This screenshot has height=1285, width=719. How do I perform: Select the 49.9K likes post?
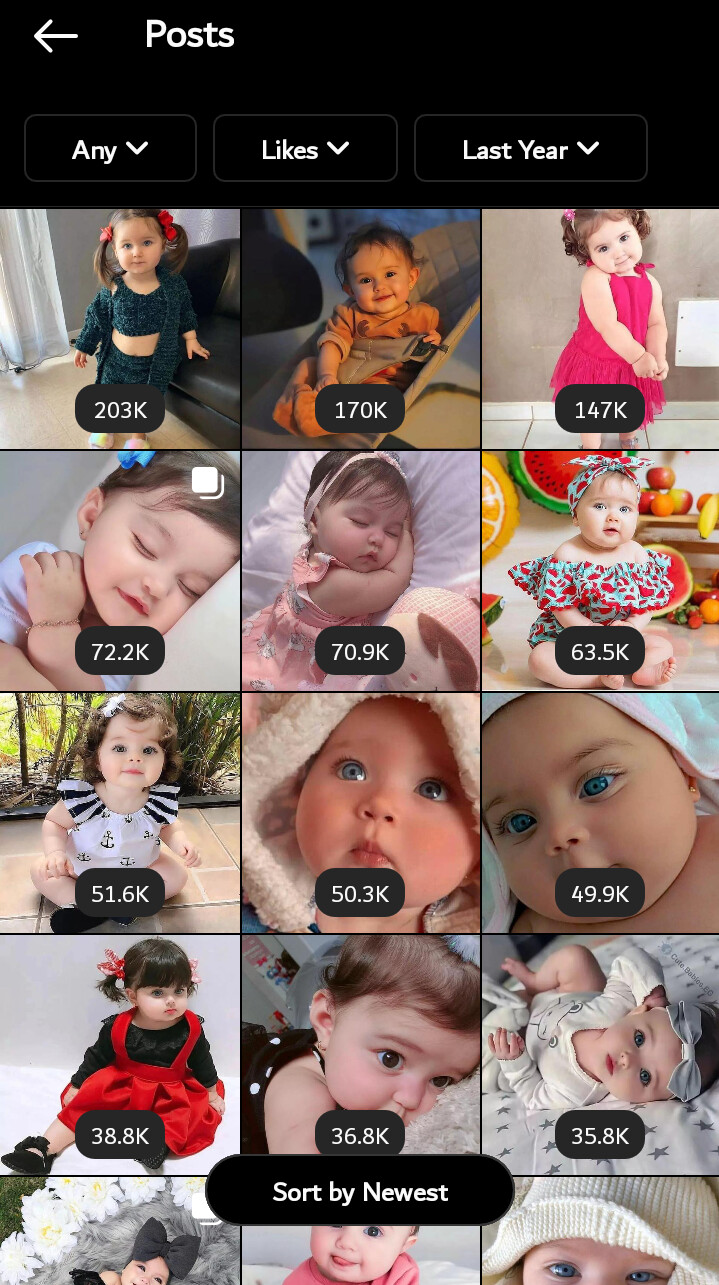tap(600, 812)
